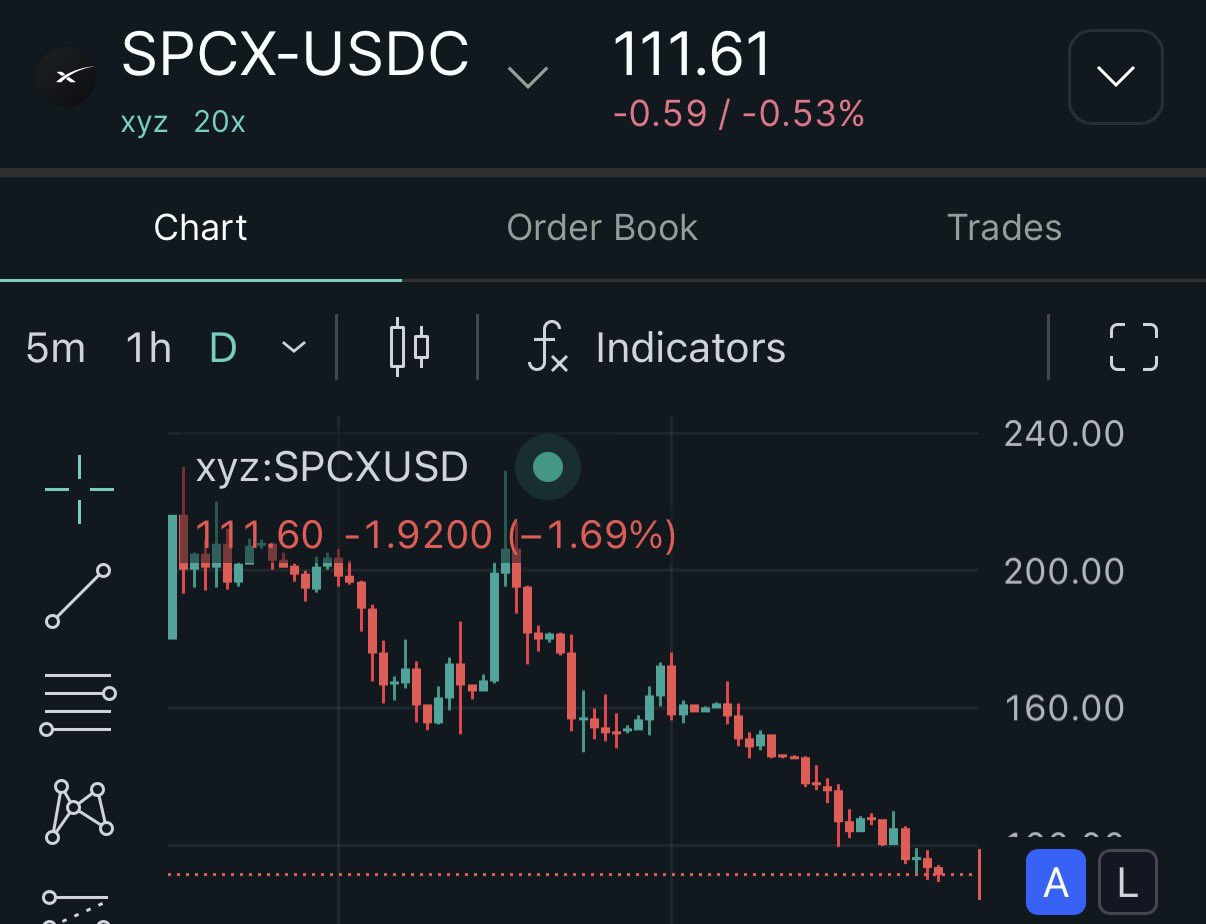
Task: Expand the market details chevron button
Action: click(1115, 76)
